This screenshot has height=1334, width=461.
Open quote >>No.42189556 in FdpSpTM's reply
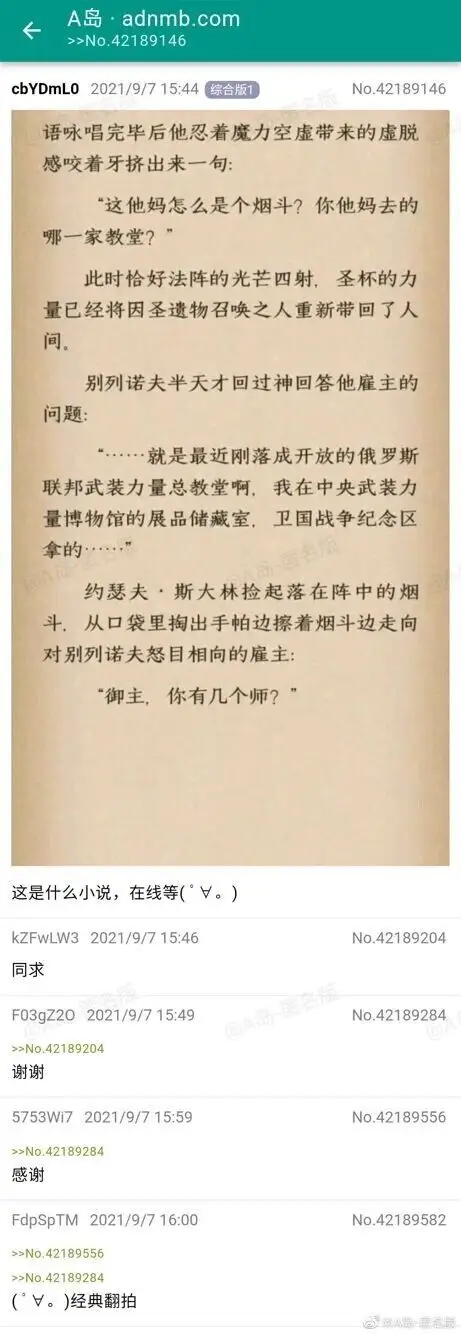[58, 1253]
